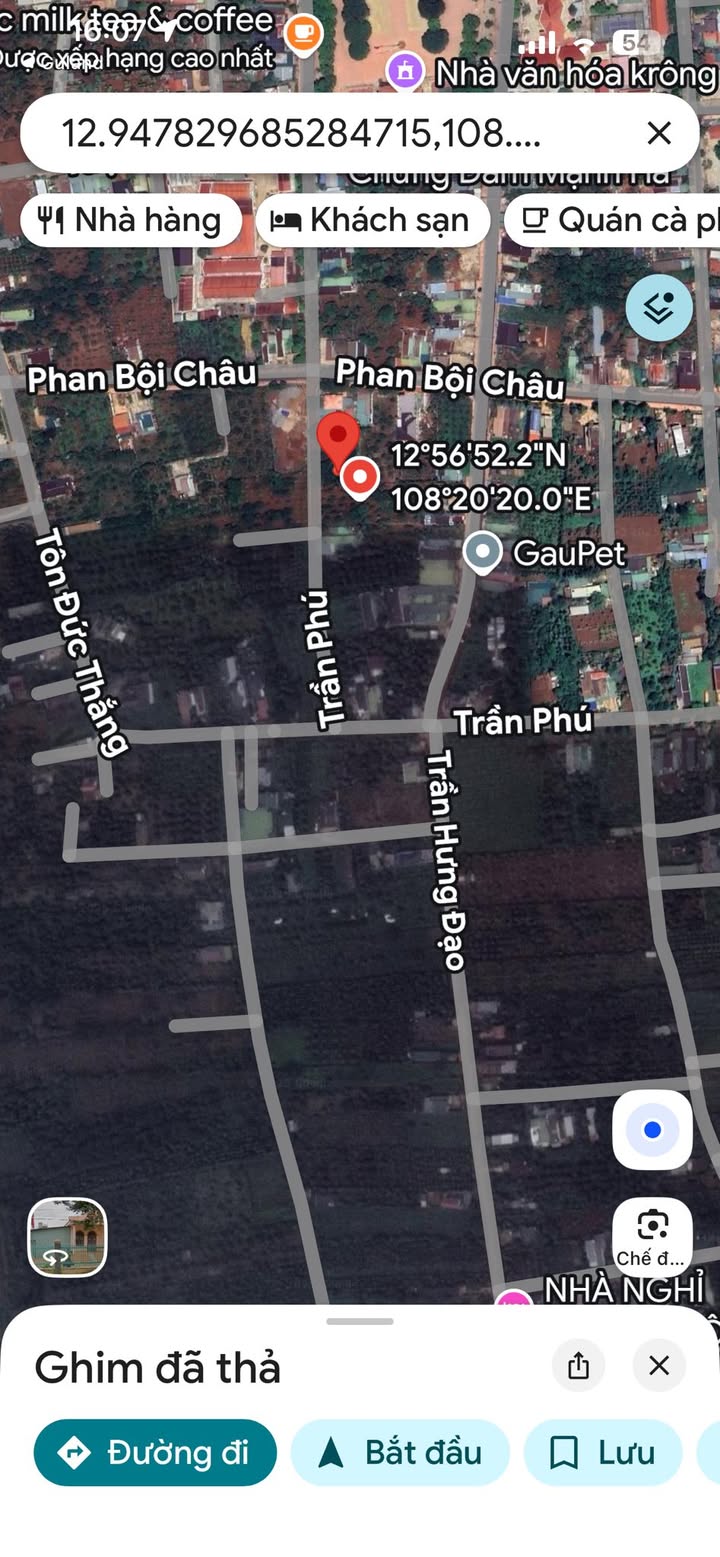
Task: Dismiss the Ghim đã thả panel
Action: click(659, 1366)
